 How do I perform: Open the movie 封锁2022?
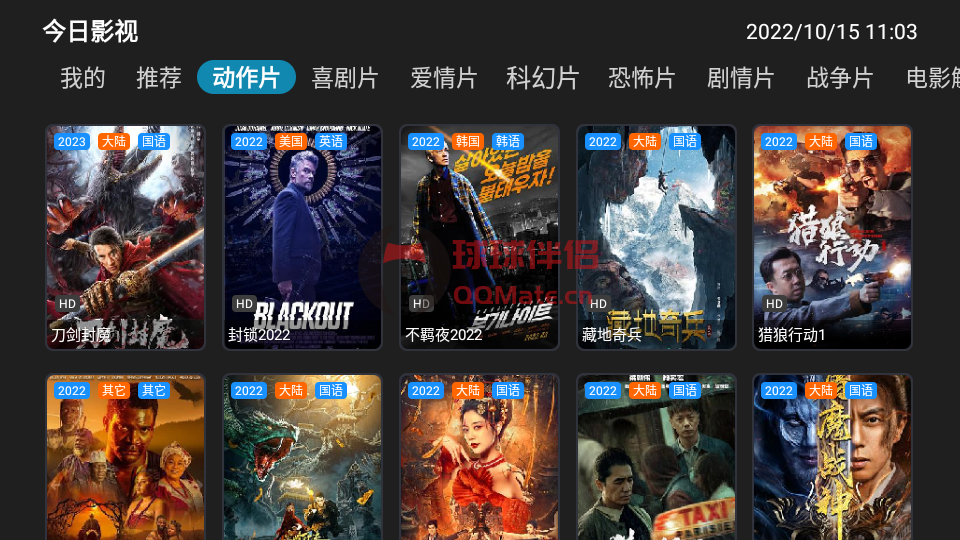[x=303, y=237]
